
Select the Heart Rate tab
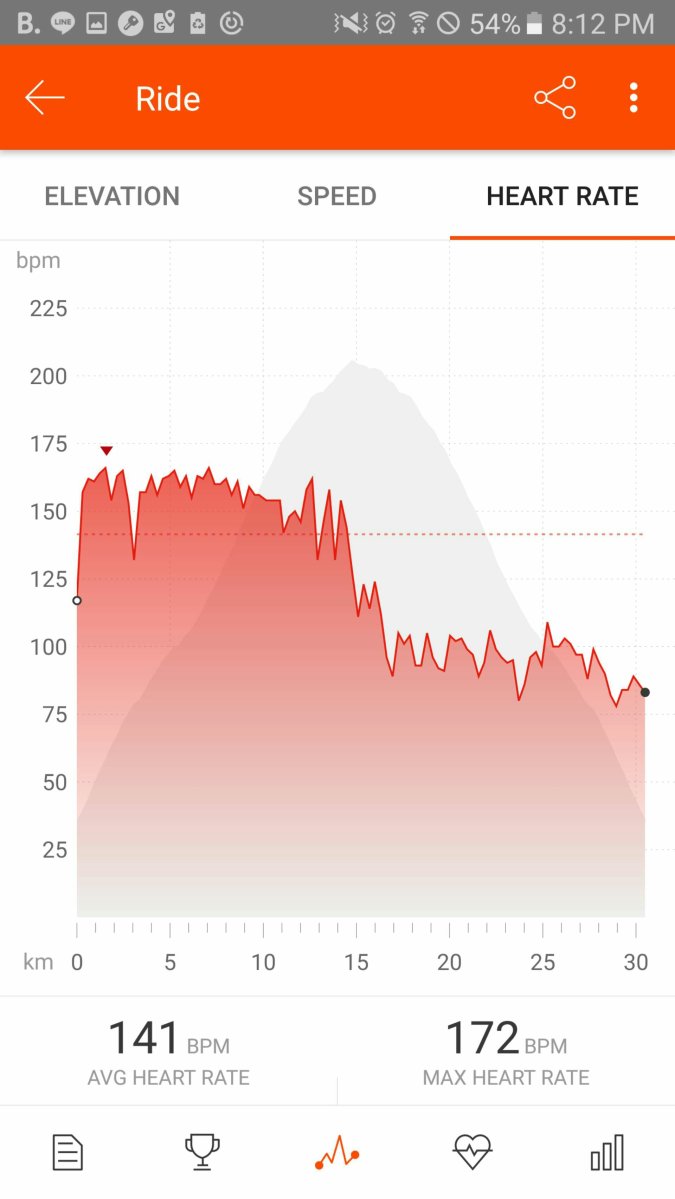pyautogui.click(x=562, y=196)
